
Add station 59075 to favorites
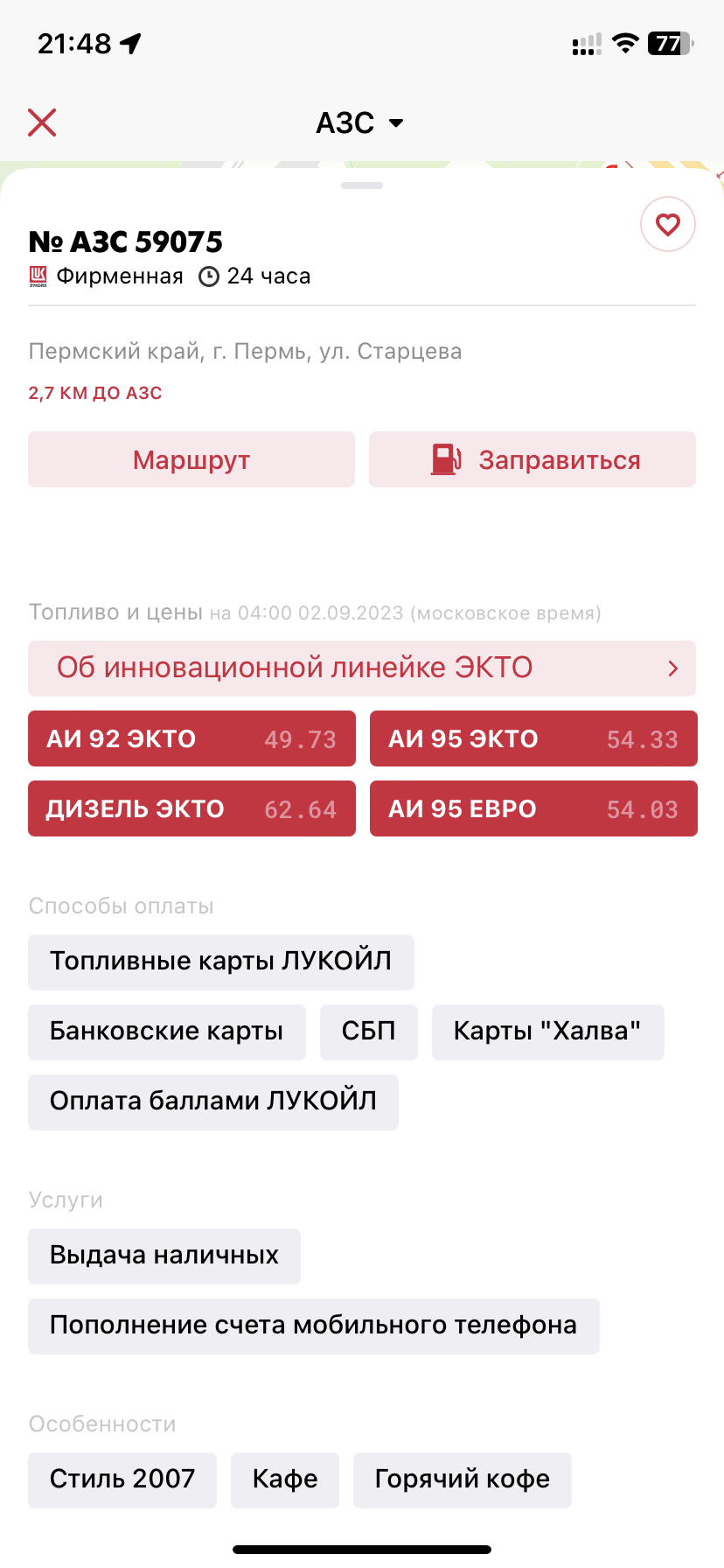668,225
